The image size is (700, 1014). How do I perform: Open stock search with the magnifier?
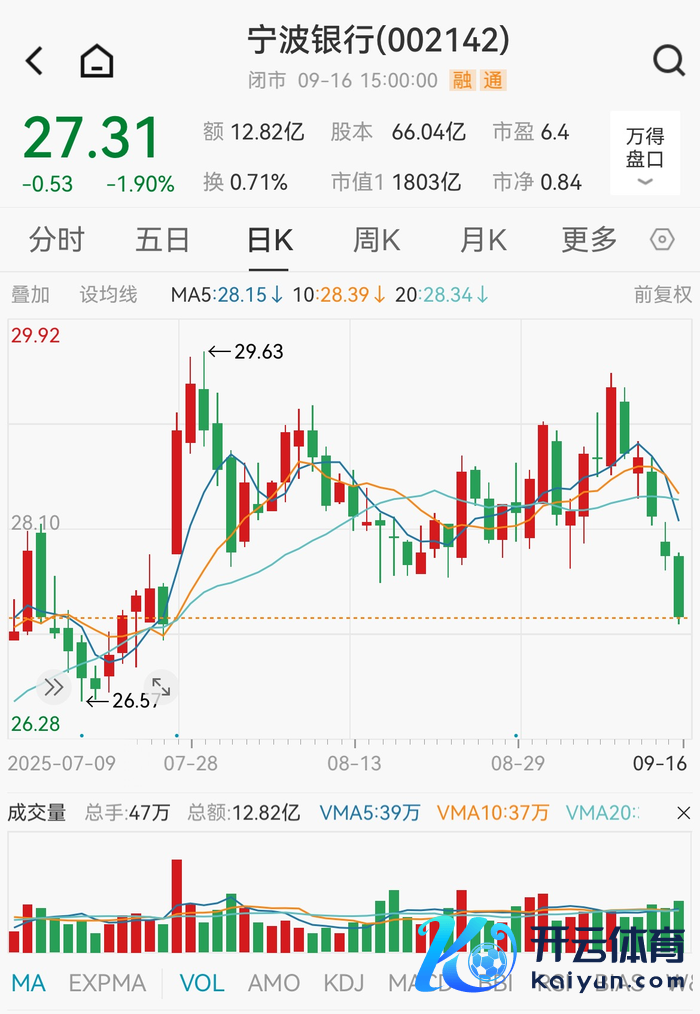(668, 61)
